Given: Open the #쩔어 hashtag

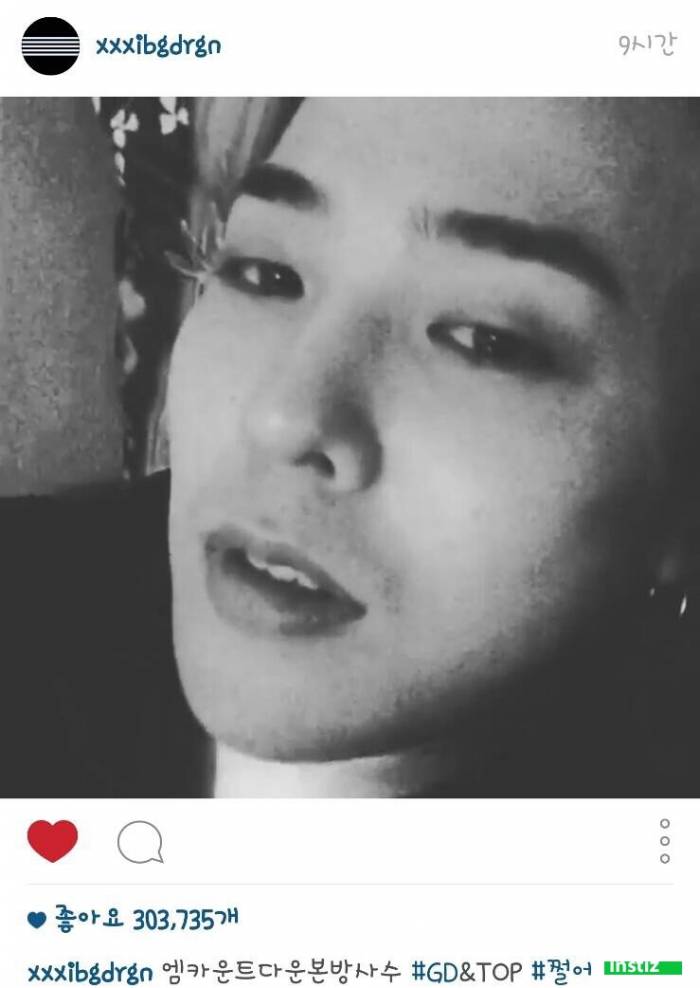Looking at the screenshot, I should tap(562, 970).
